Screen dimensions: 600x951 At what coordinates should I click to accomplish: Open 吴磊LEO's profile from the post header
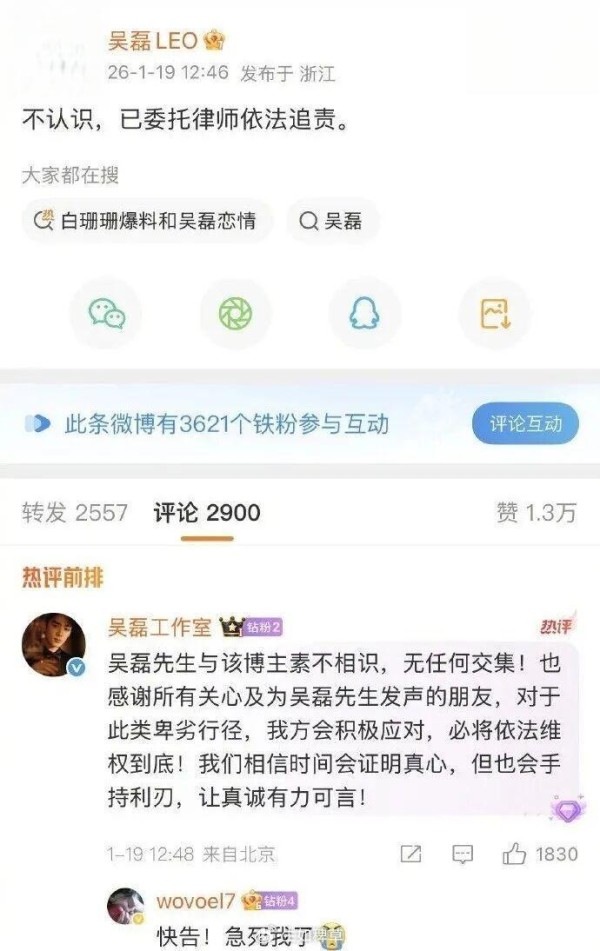pos(153,42)
